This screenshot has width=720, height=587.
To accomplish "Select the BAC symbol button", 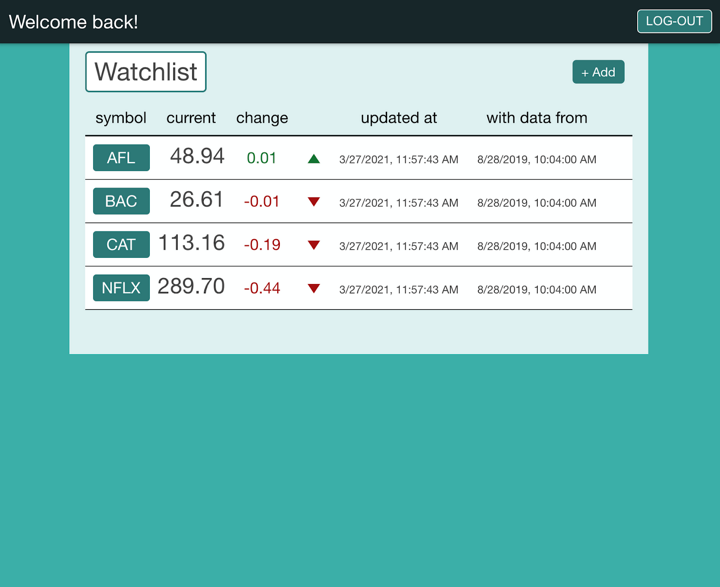I will click(x=121, y=201).
